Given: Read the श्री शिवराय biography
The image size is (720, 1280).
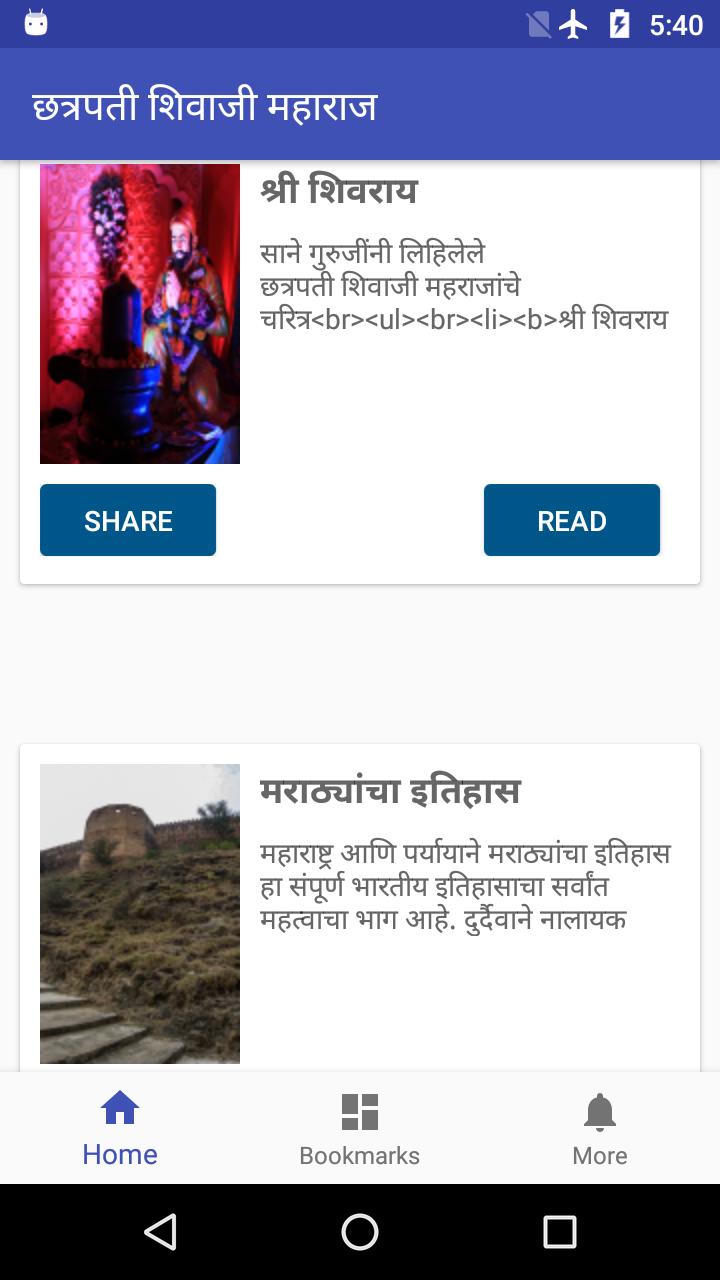Looking at the screenshot, I should click(x=571, y=519).
